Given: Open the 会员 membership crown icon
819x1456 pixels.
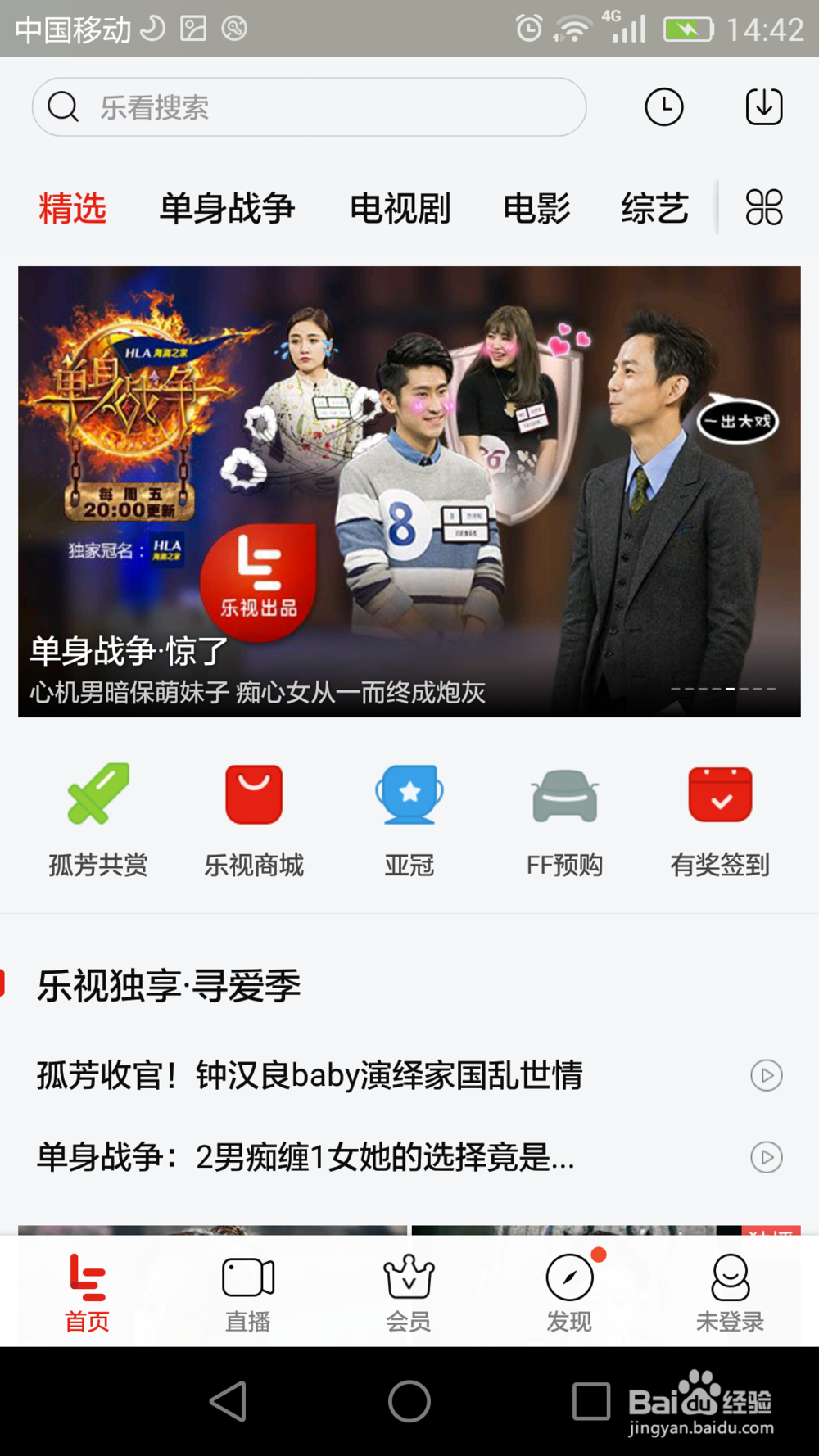Looking at the screenshot, I should tap(409, 1290).
